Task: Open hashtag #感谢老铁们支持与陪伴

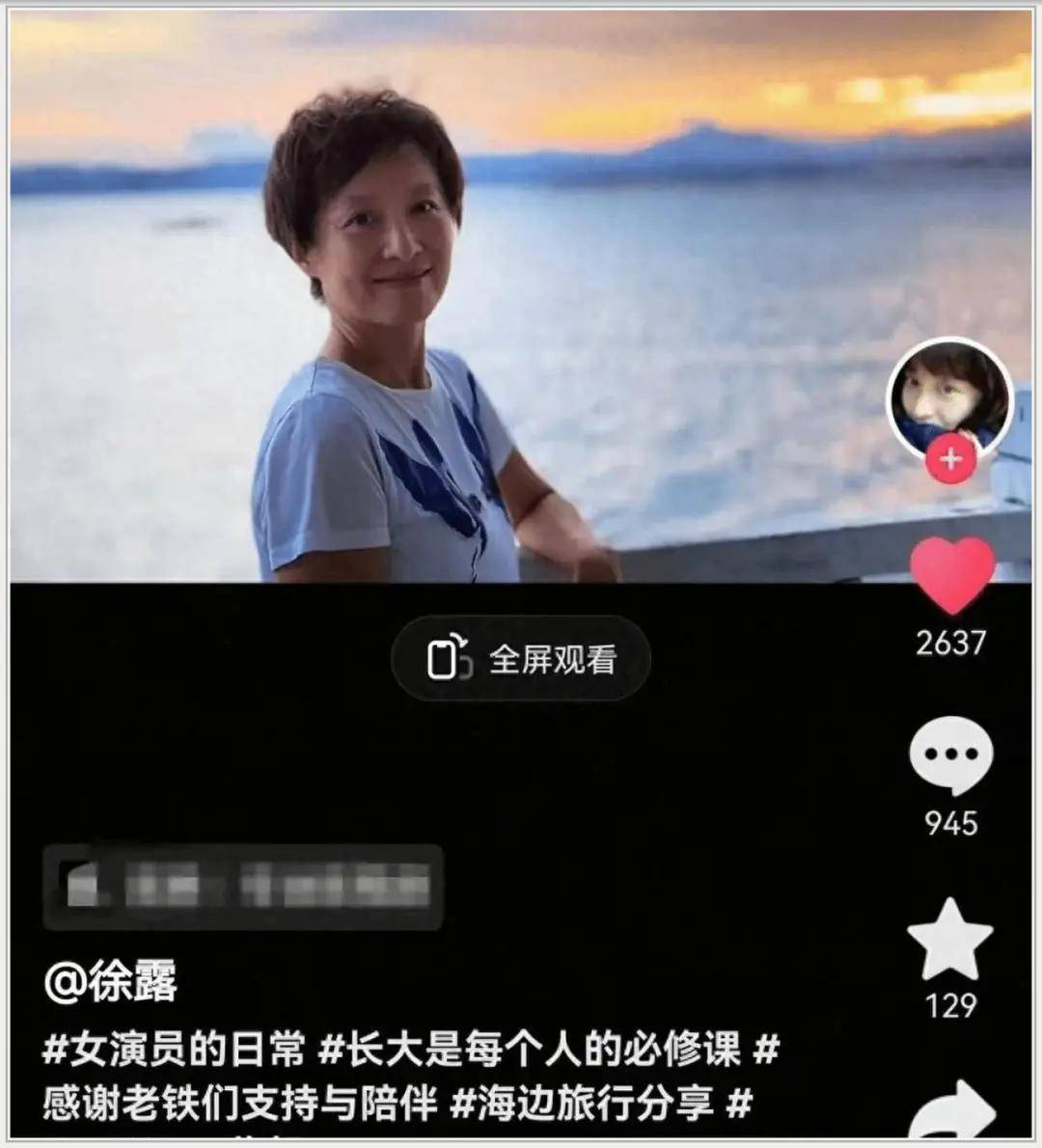Action: 239,1103
